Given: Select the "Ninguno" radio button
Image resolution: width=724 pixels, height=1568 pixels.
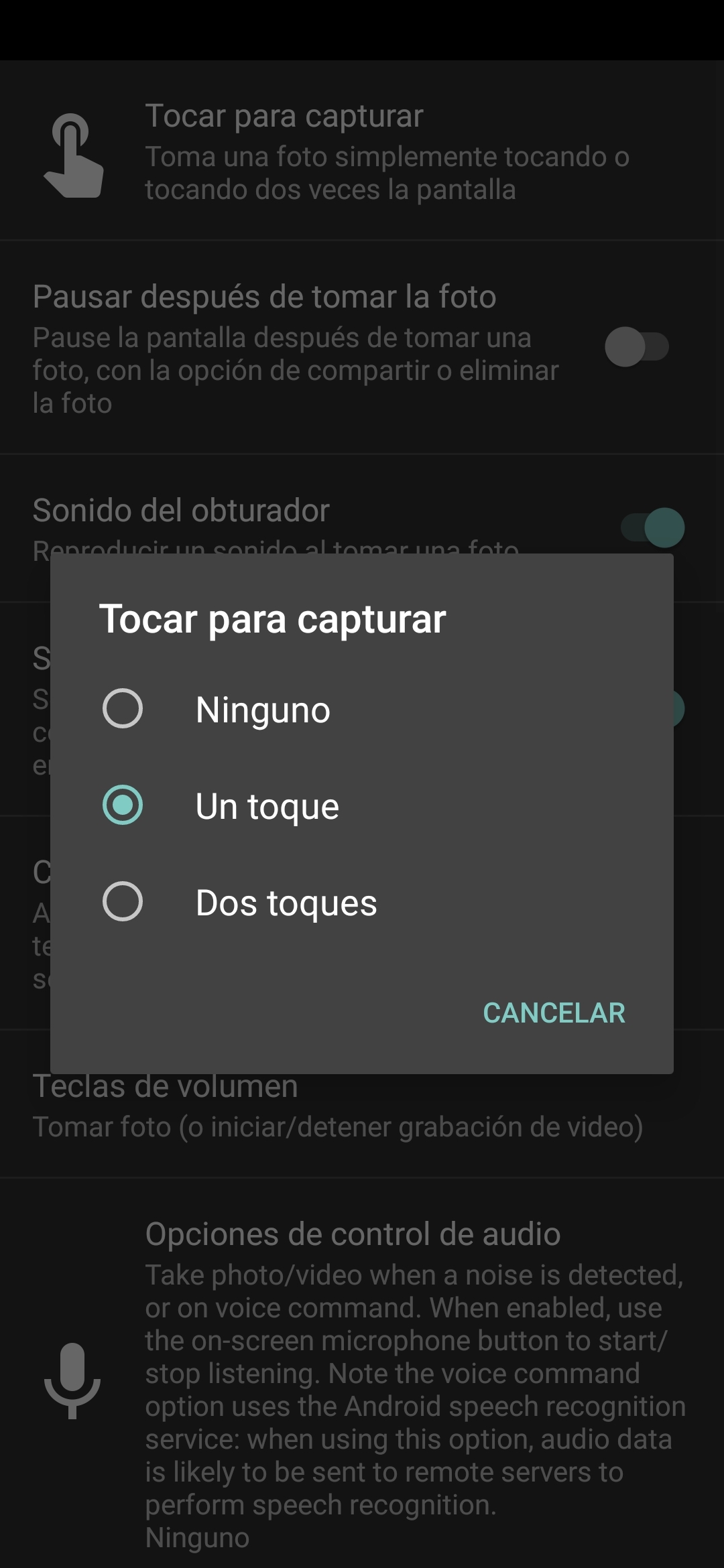Looking at the screenshot, I should pyautogui.click(x=123, y=709).
